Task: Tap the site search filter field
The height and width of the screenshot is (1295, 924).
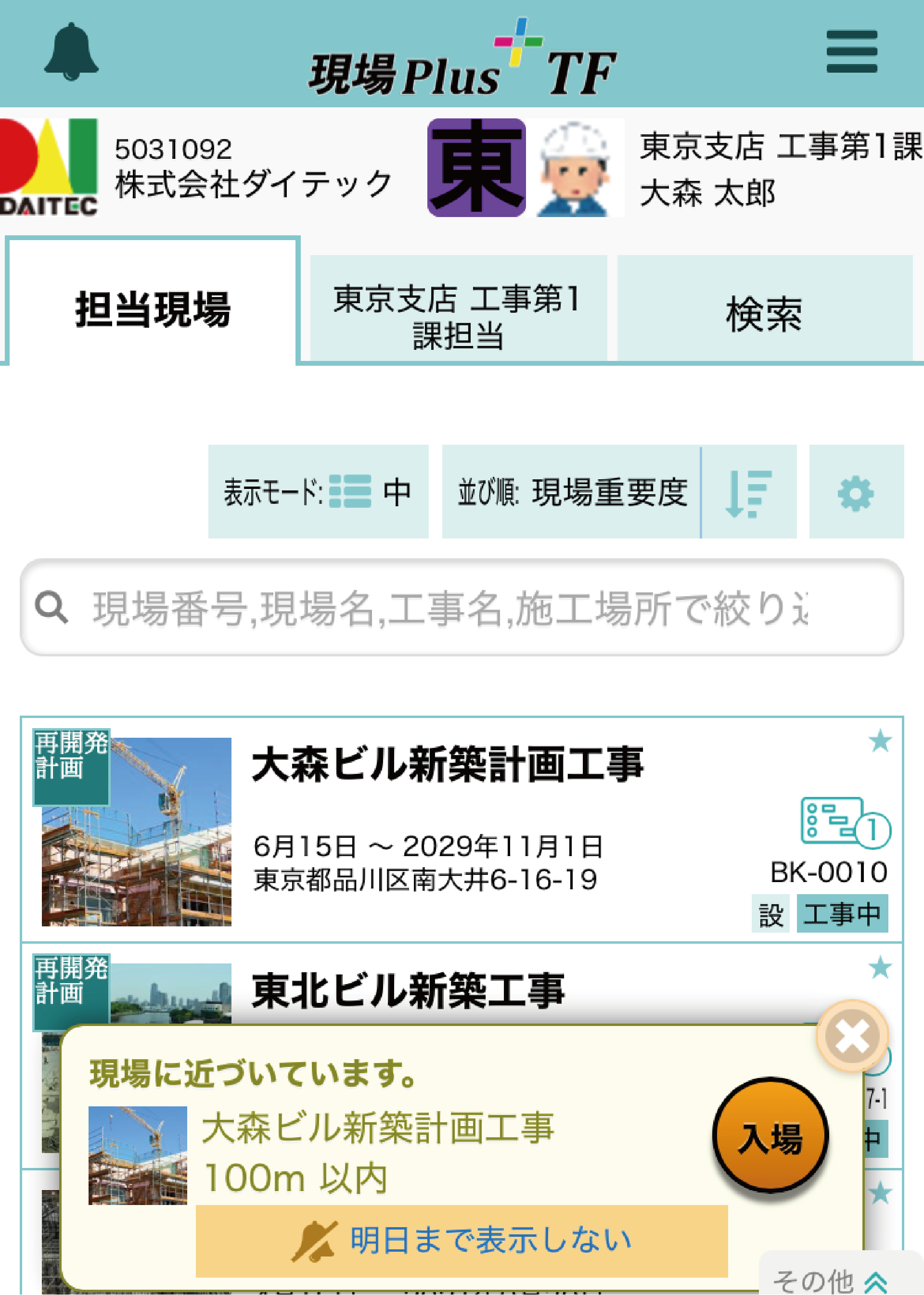Action: tap(461, 608)
